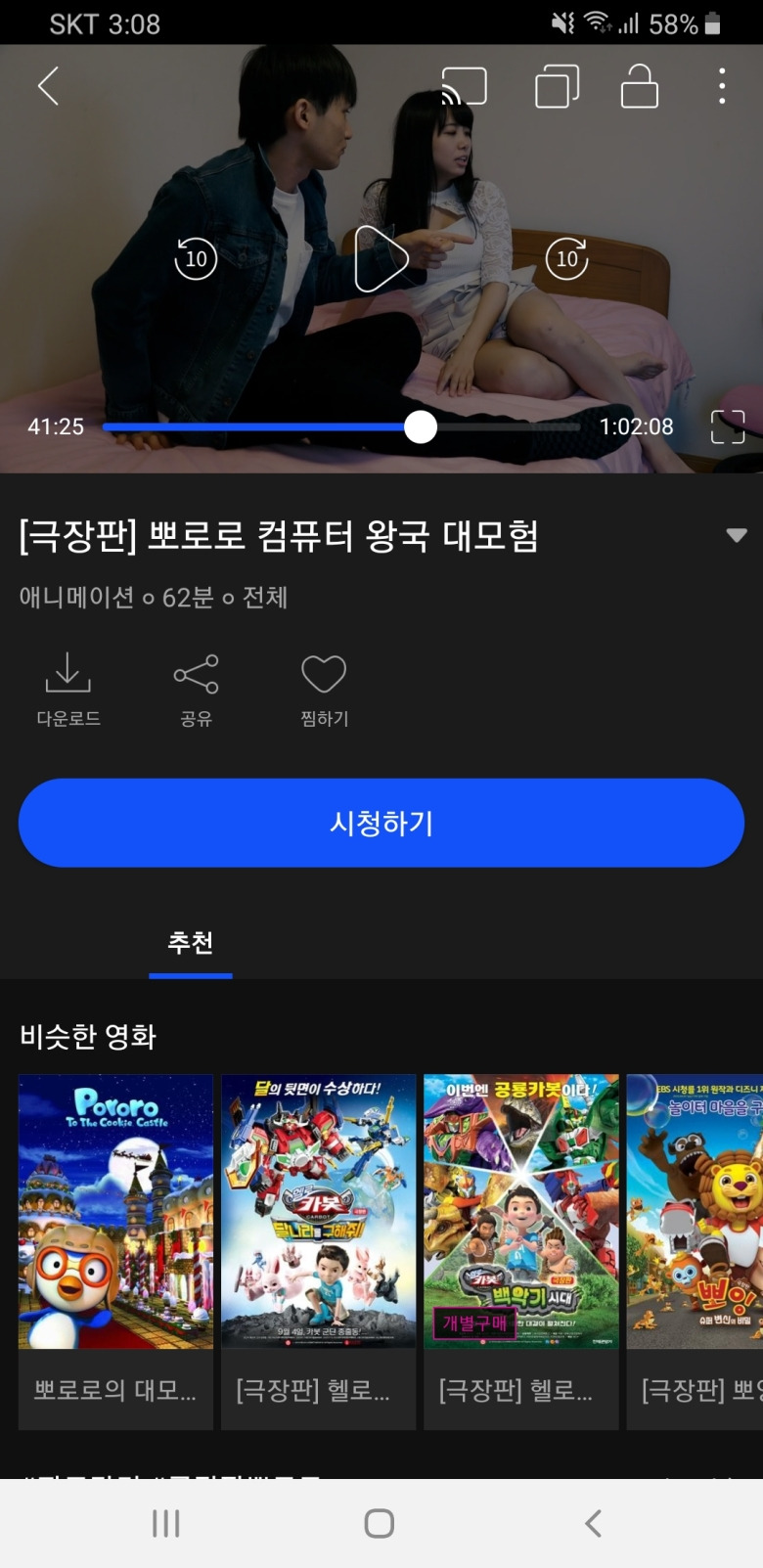
Task: Share the movie via 공유
Action: (x=196, y=689)
